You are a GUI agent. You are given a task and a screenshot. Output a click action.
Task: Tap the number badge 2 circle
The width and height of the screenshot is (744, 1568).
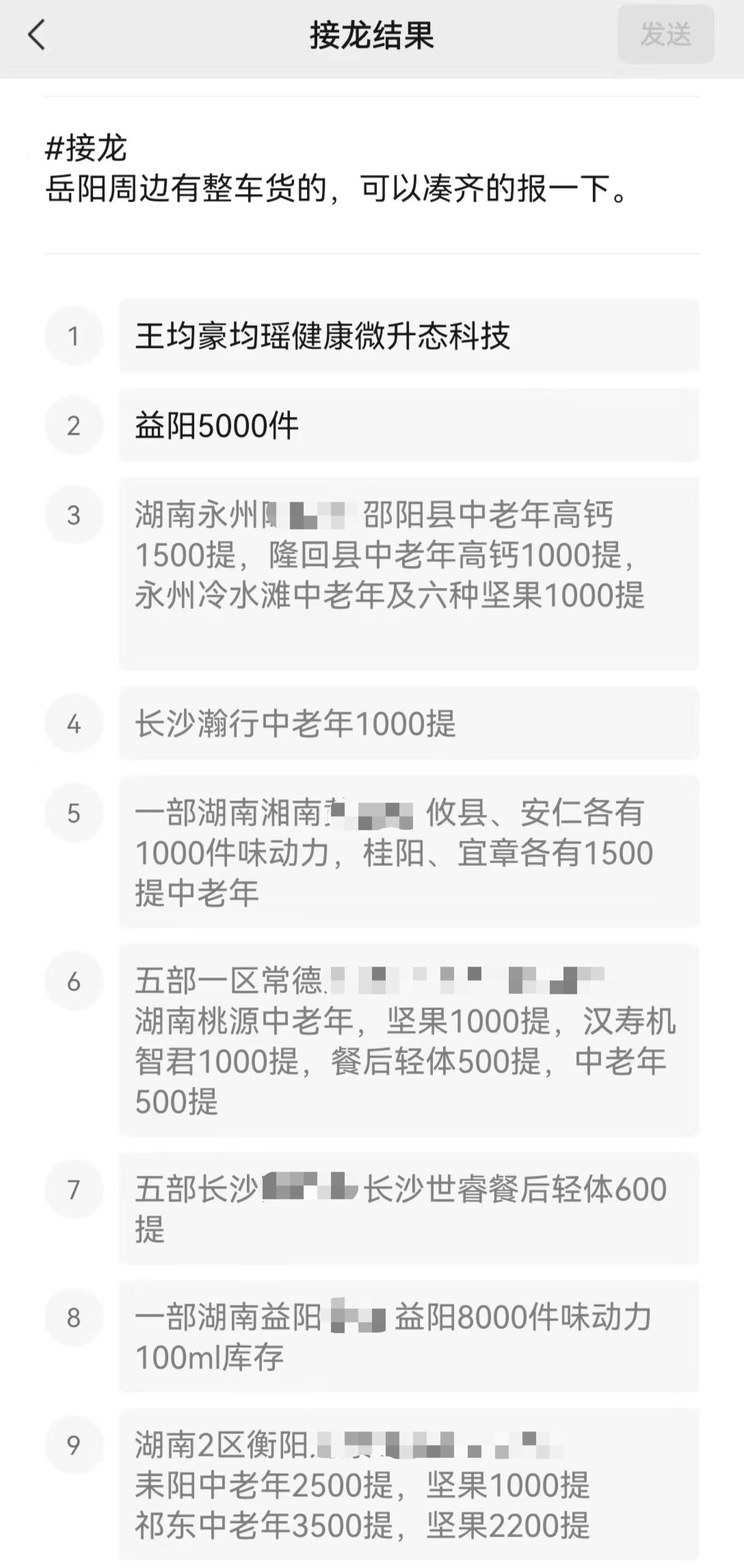[75, 425]
